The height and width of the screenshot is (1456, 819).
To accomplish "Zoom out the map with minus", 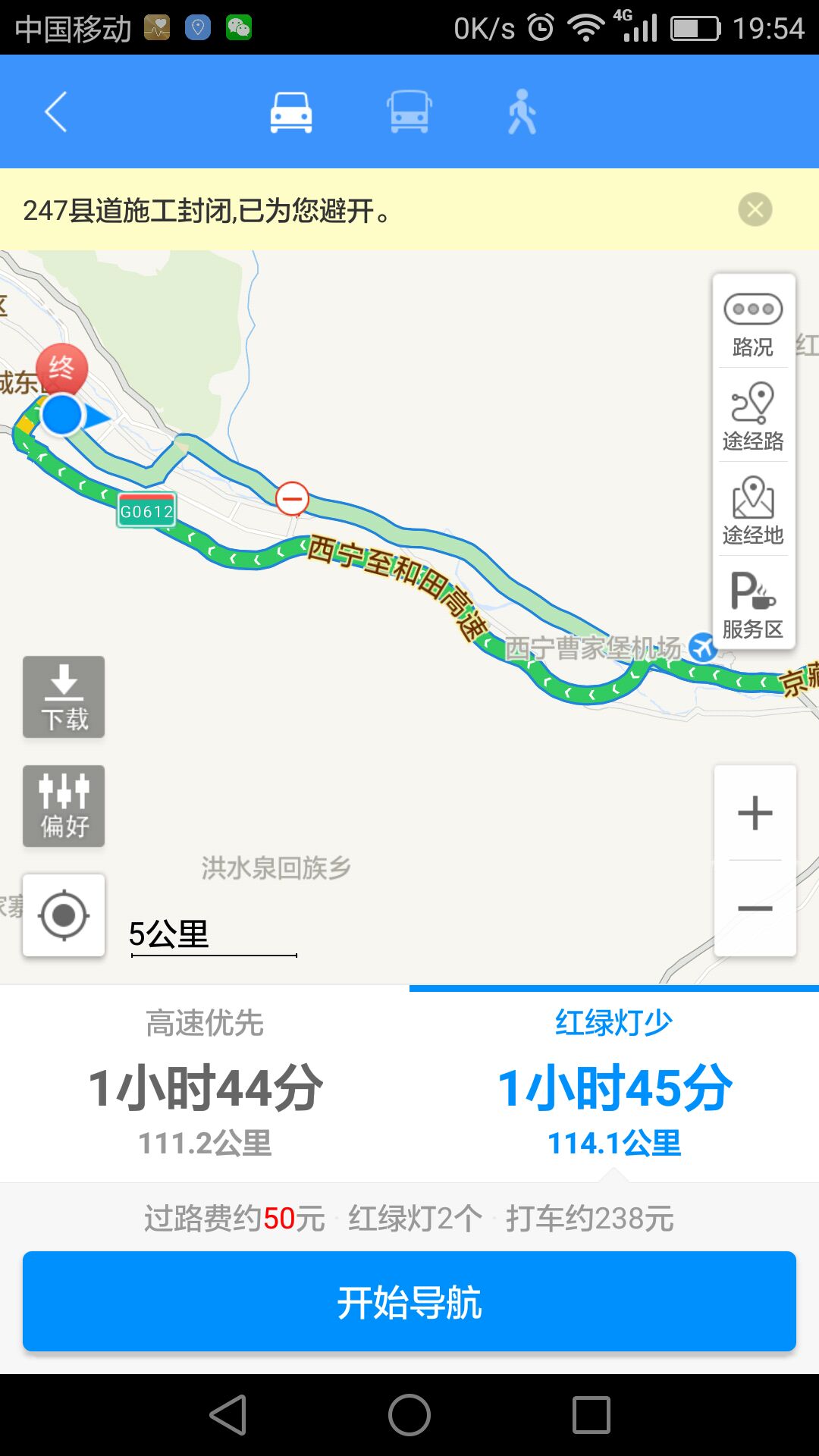I will pos(755,908).
